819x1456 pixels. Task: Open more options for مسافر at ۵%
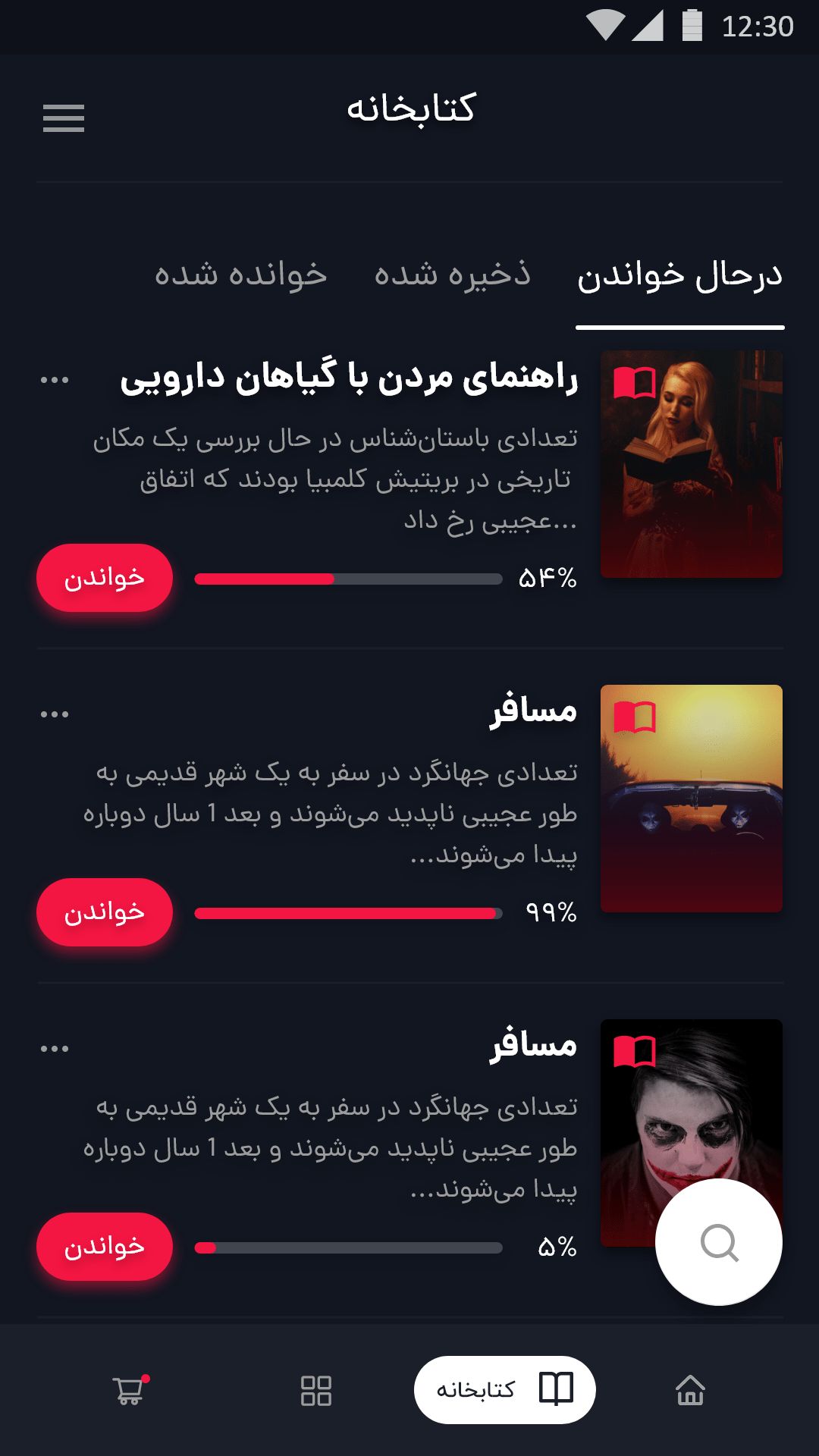55,1049
